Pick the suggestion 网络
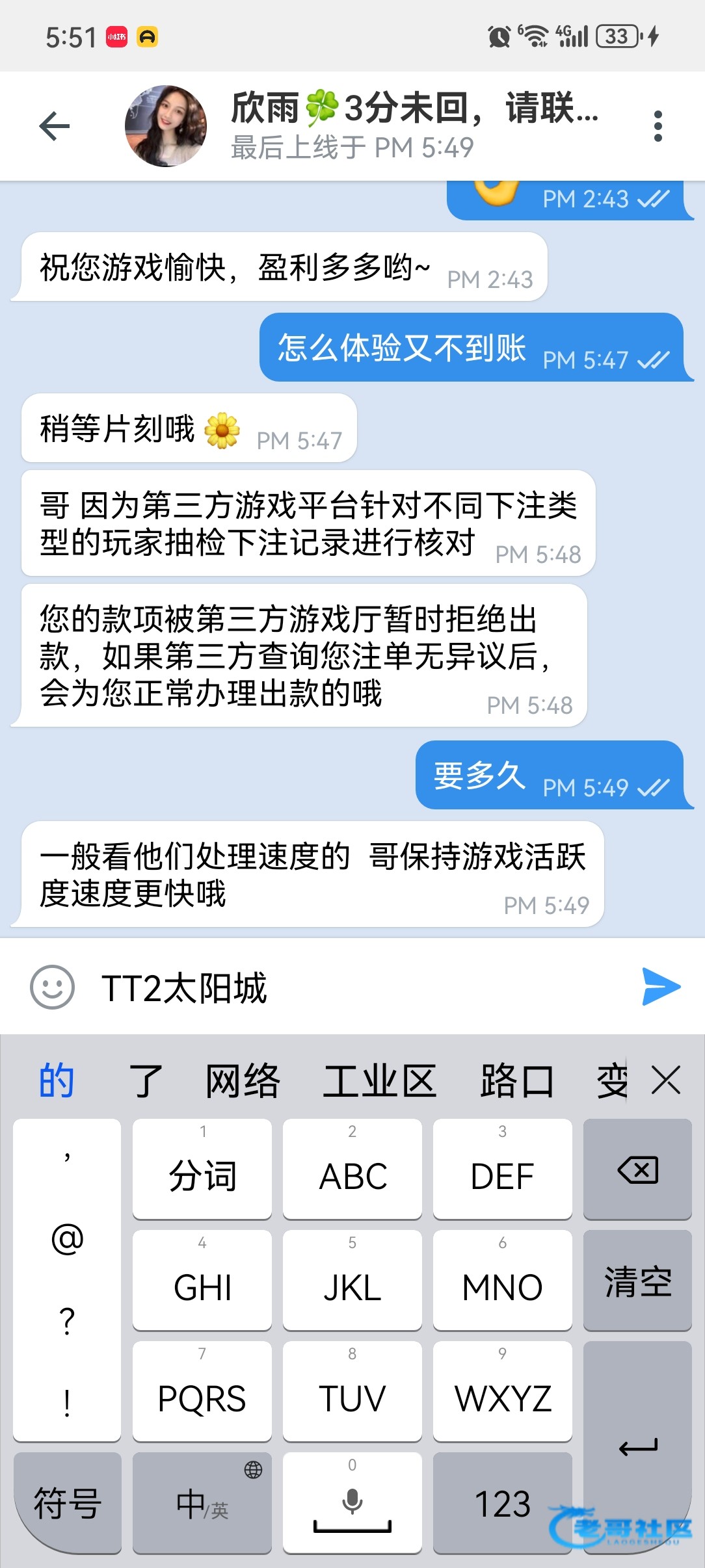 tap(242, 1082)
